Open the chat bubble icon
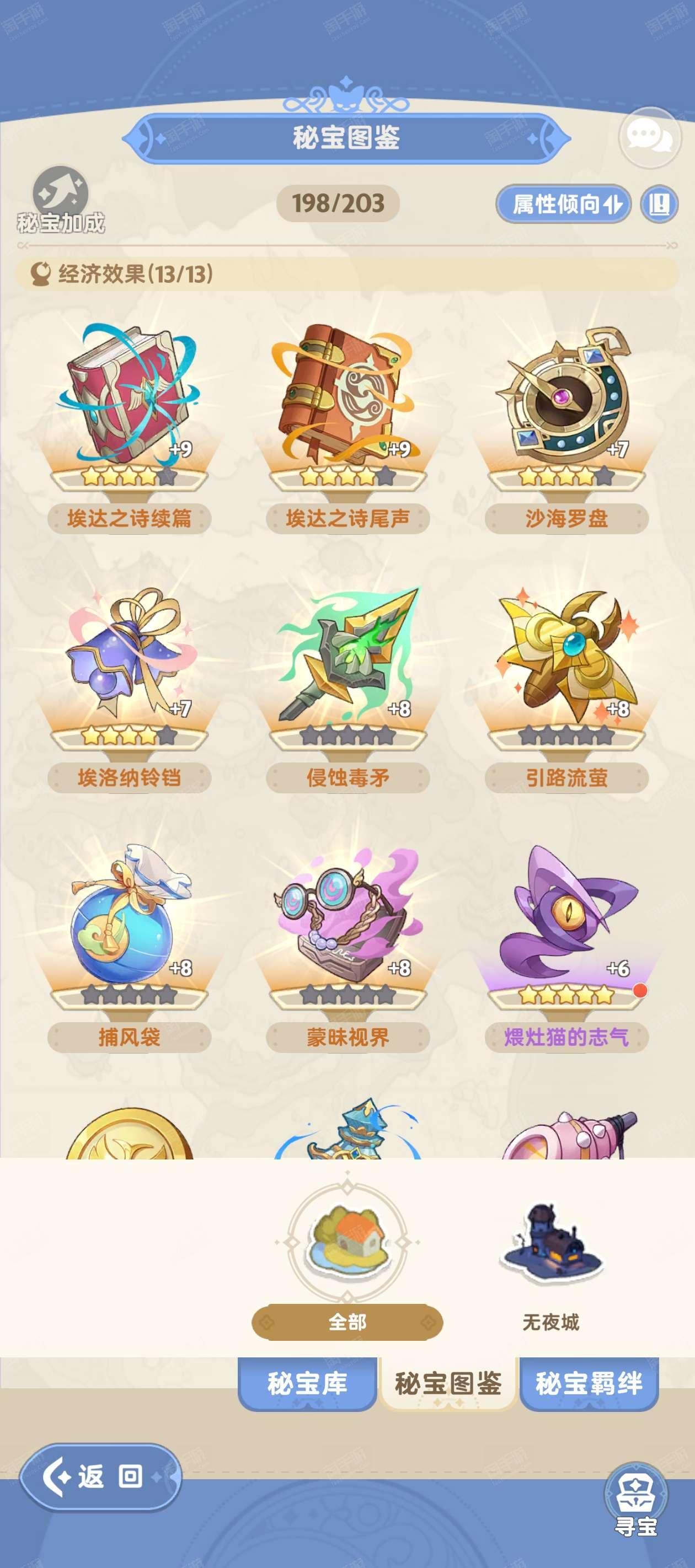 [x=649, y=138]
